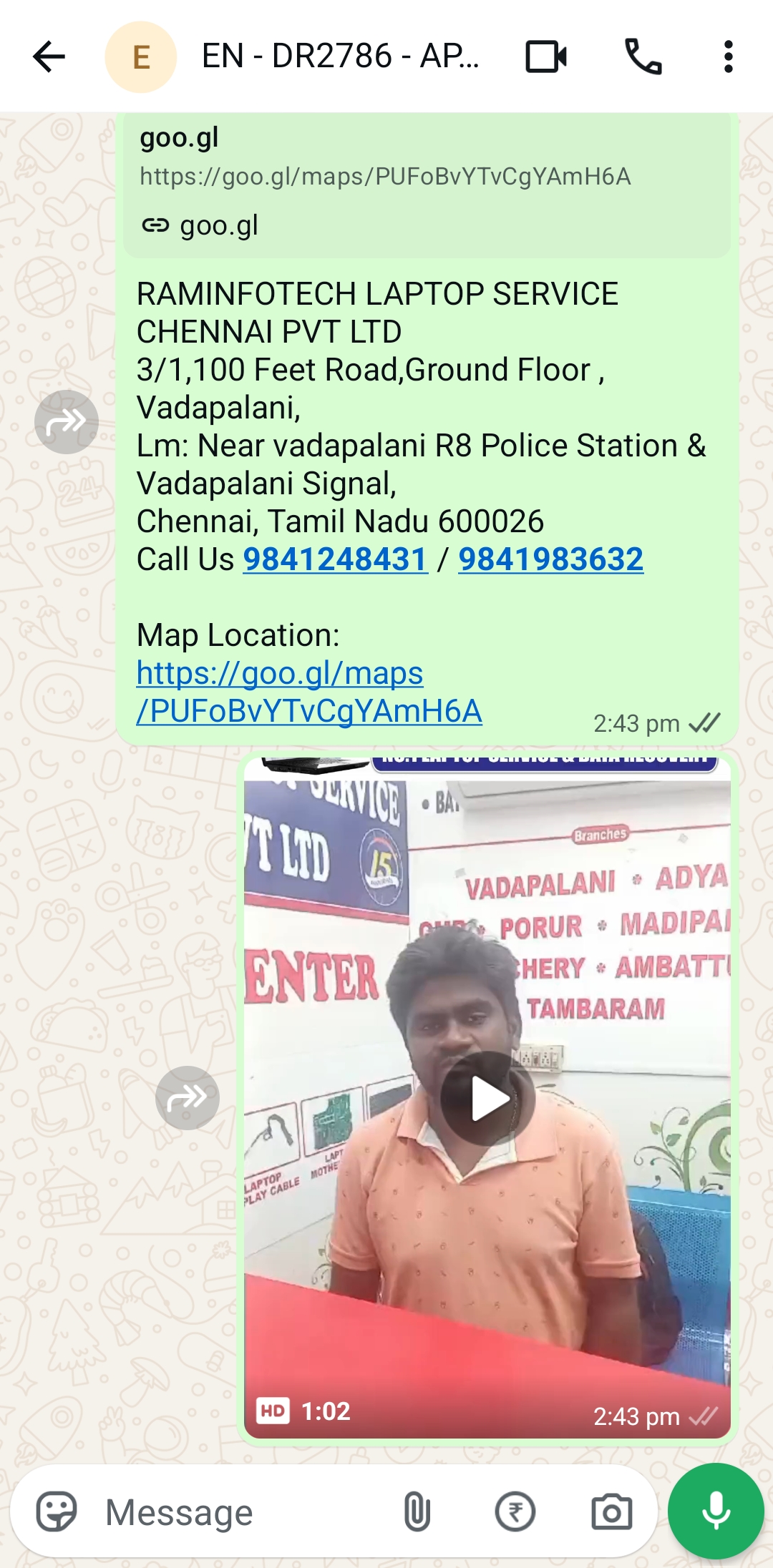Forward the Raminfotech address message
Screen dimensions: 773x1568
pyautogui.click(x=67, y=422)
